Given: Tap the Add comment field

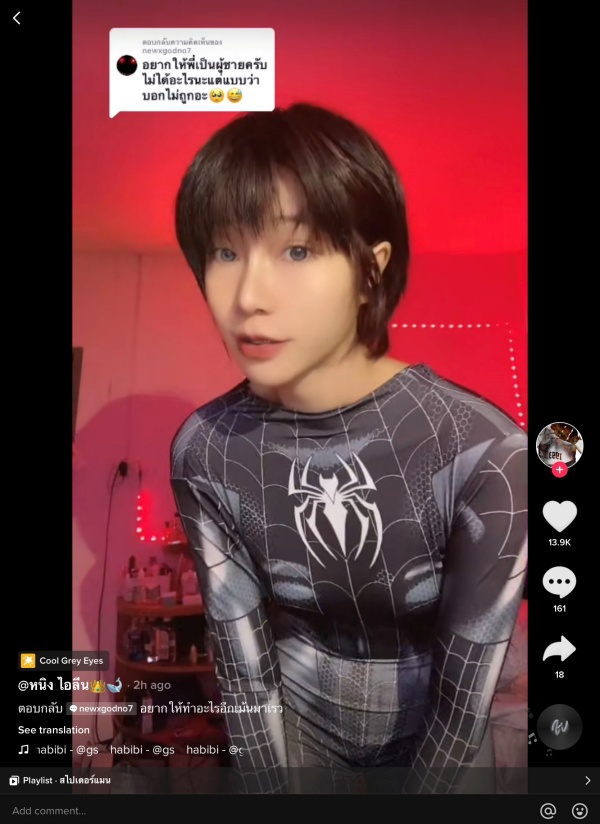Looking at the screenshot, I should (x=260, y=810).
